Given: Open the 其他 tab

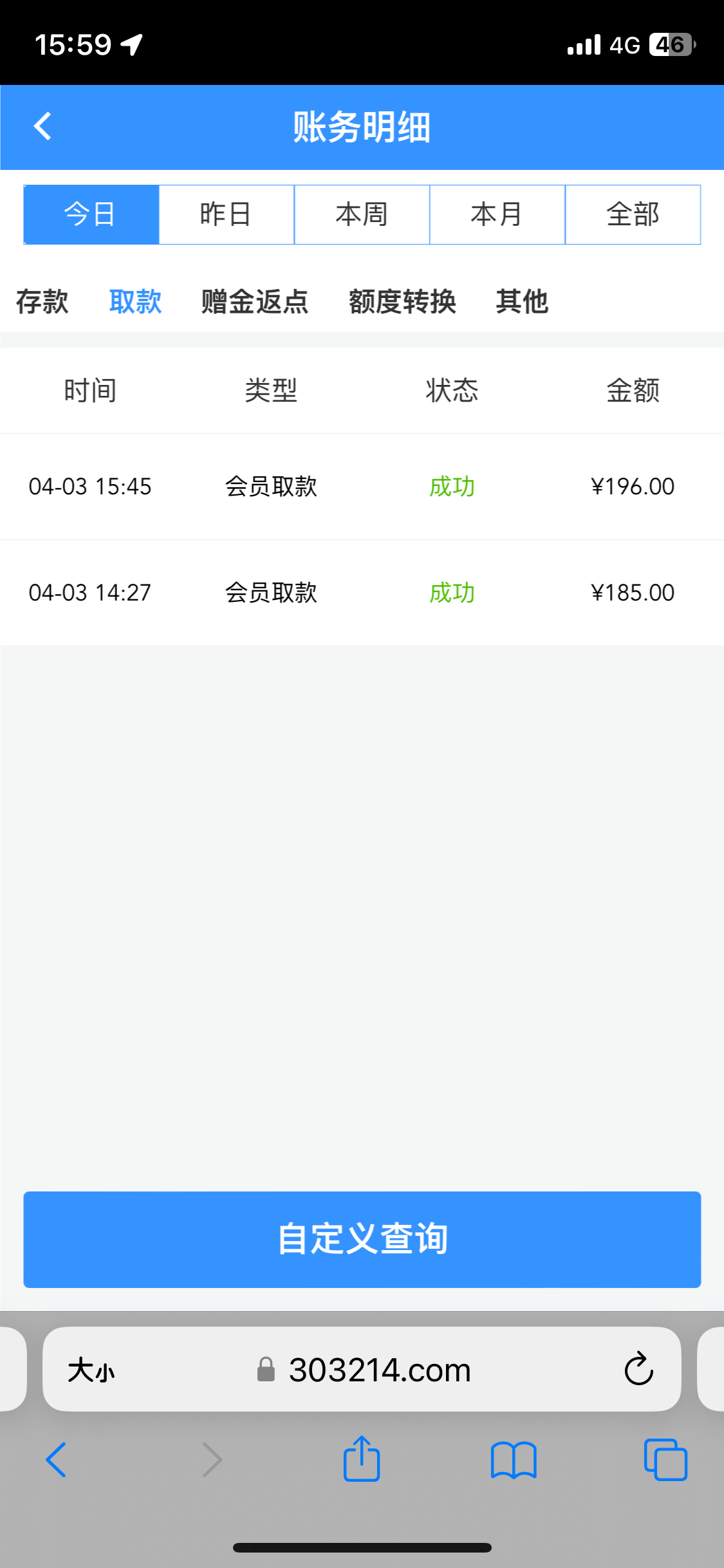Looking at the screenshot, I should [522, 301].
